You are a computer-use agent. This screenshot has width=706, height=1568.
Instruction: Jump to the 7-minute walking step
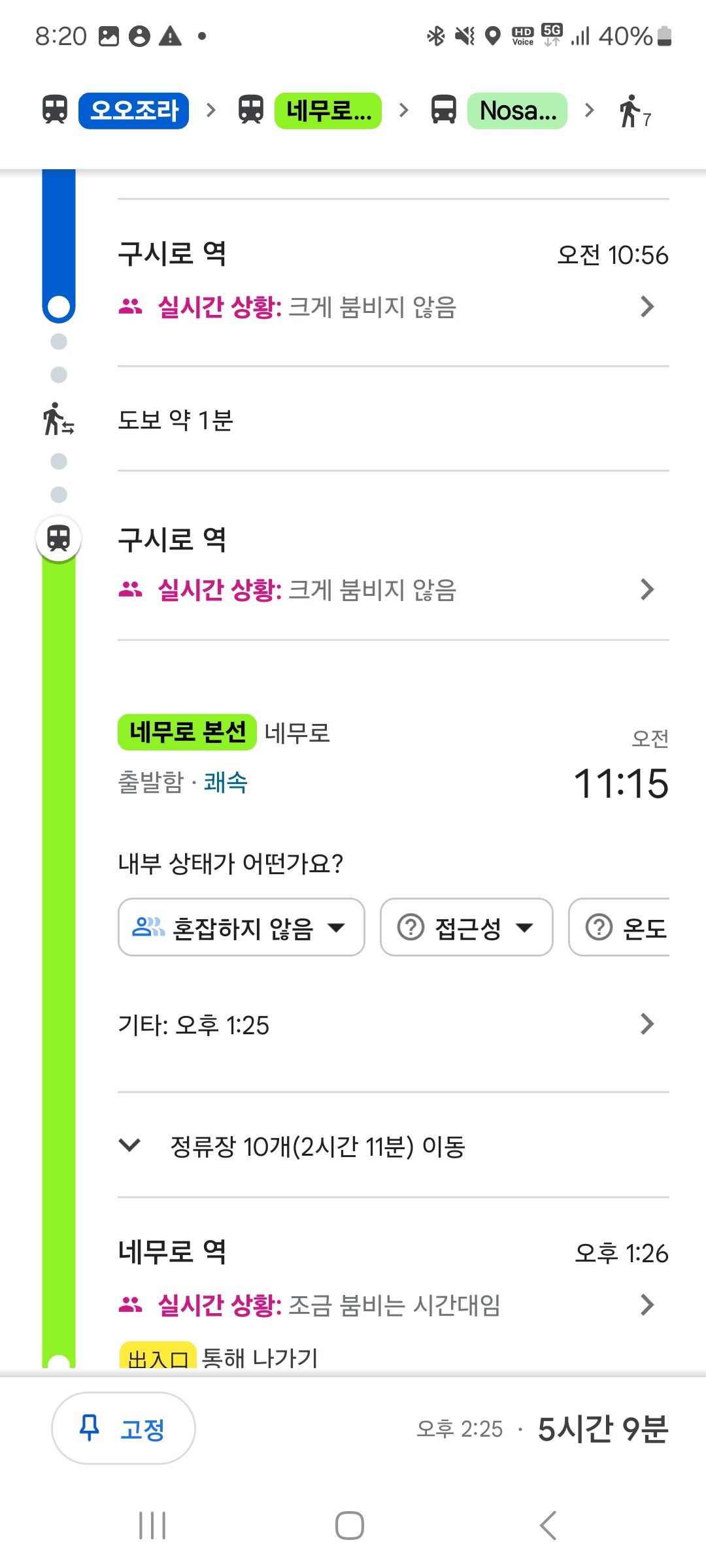click(x=635, y=111)
